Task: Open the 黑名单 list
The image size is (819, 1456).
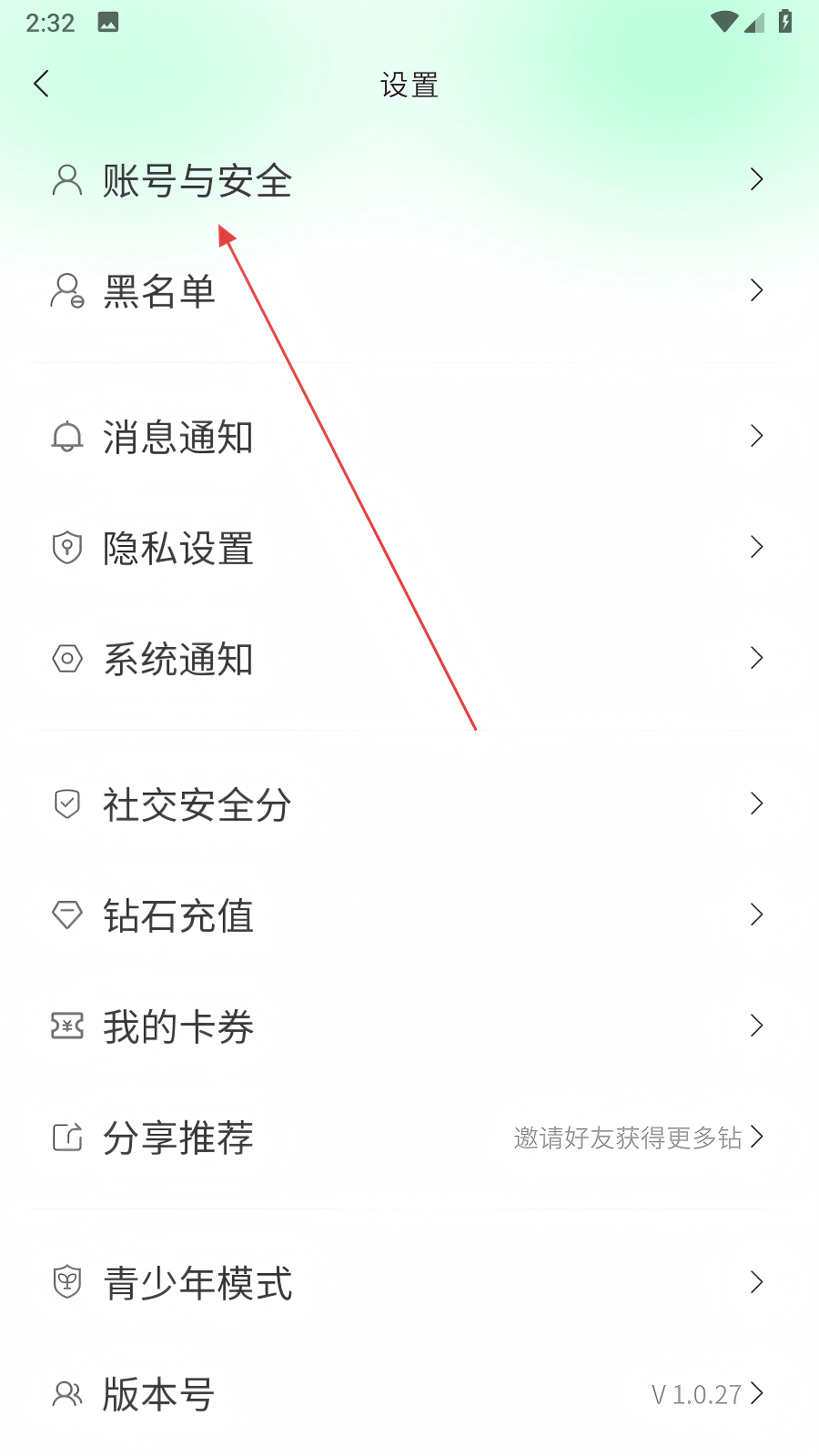Action: pos(409,291)
